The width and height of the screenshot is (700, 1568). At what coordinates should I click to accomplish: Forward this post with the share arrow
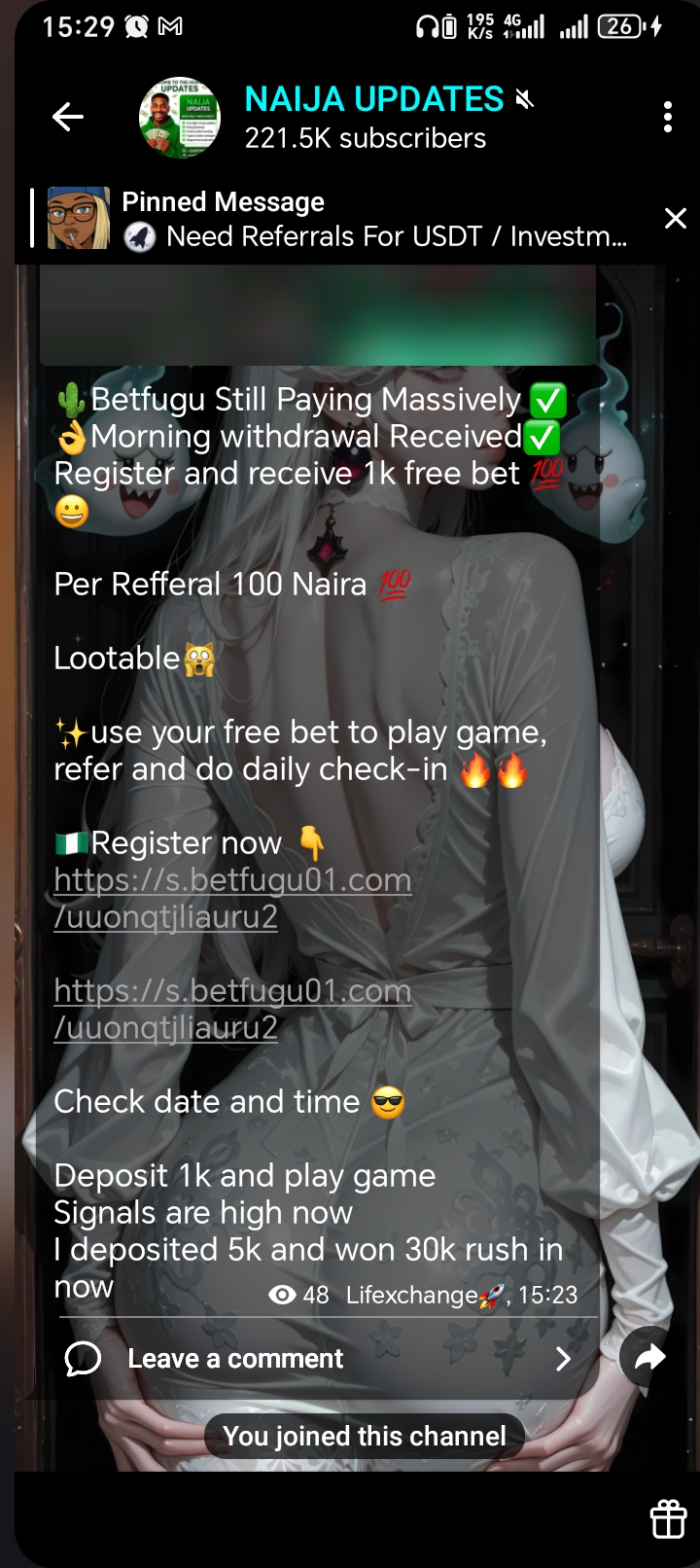[648, 1357]
